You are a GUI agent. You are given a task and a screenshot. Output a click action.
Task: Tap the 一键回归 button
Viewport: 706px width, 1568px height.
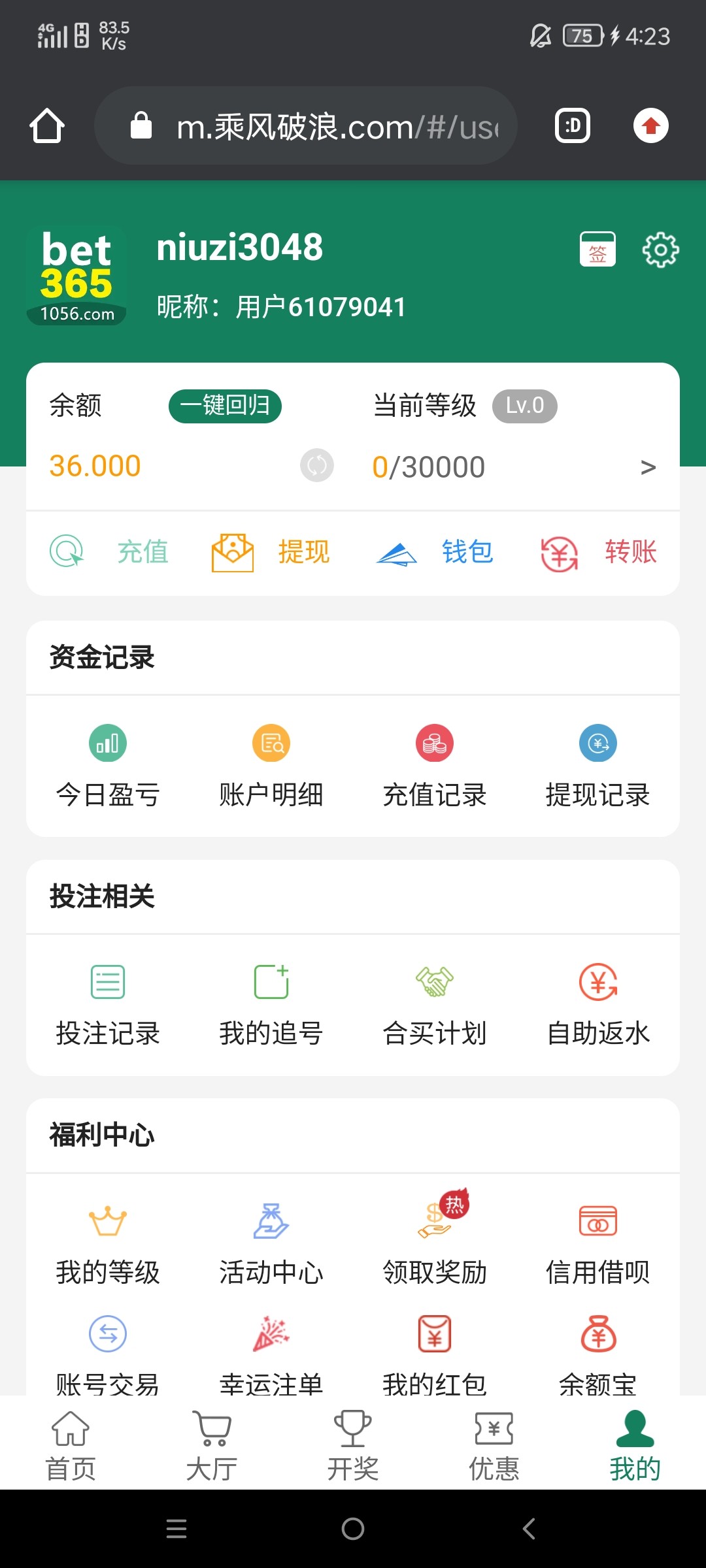coord(225,406)
